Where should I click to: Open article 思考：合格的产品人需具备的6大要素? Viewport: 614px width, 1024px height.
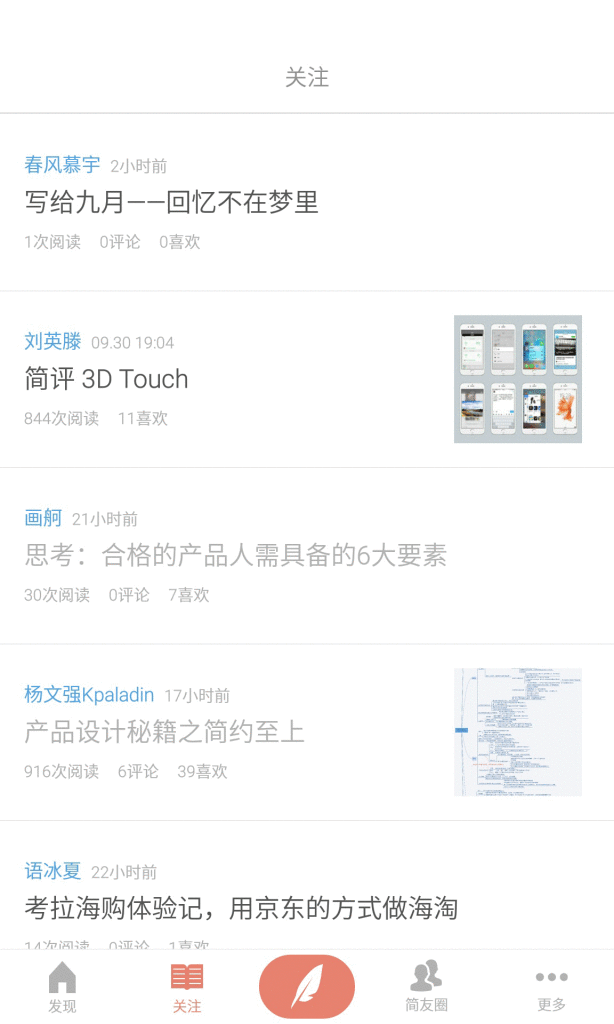[235, 555]
